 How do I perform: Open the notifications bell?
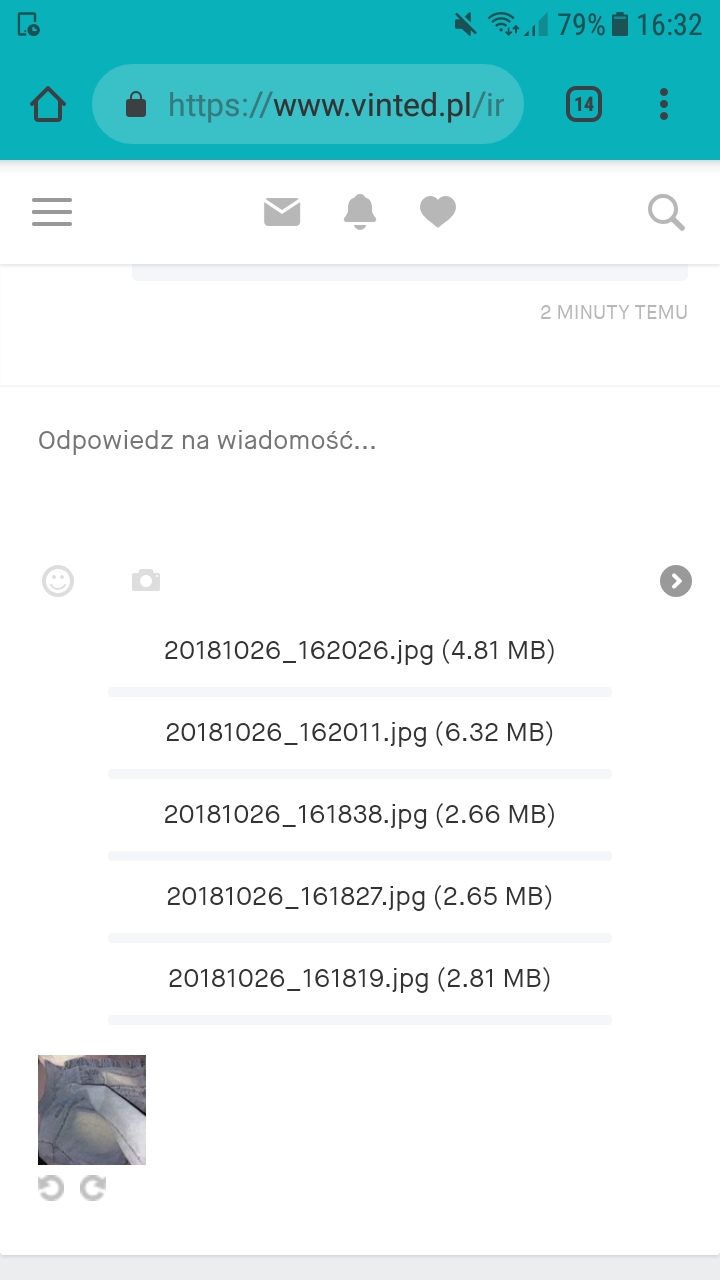tap(360, 212)
